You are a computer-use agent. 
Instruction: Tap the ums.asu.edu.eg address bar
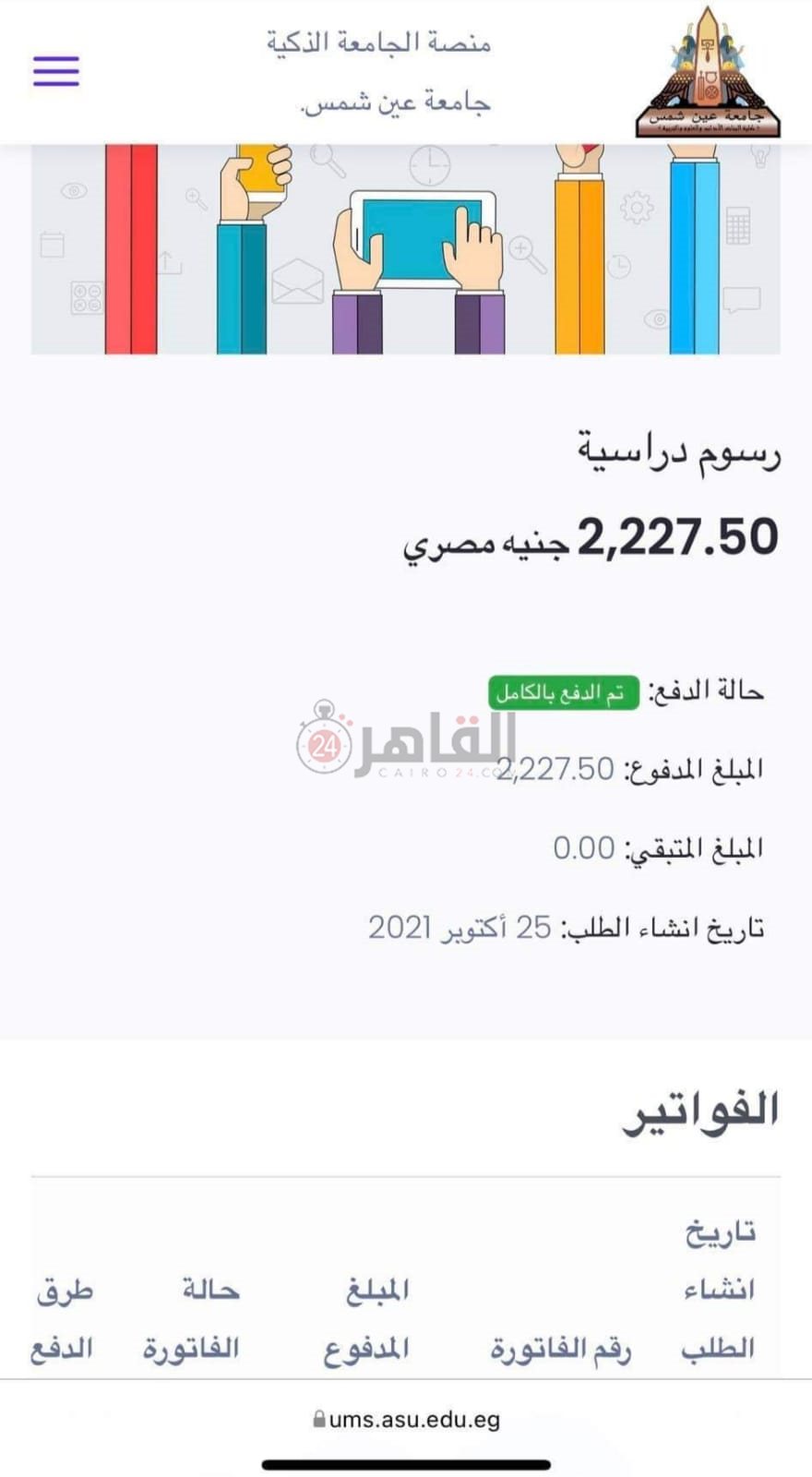[407, 1419]
